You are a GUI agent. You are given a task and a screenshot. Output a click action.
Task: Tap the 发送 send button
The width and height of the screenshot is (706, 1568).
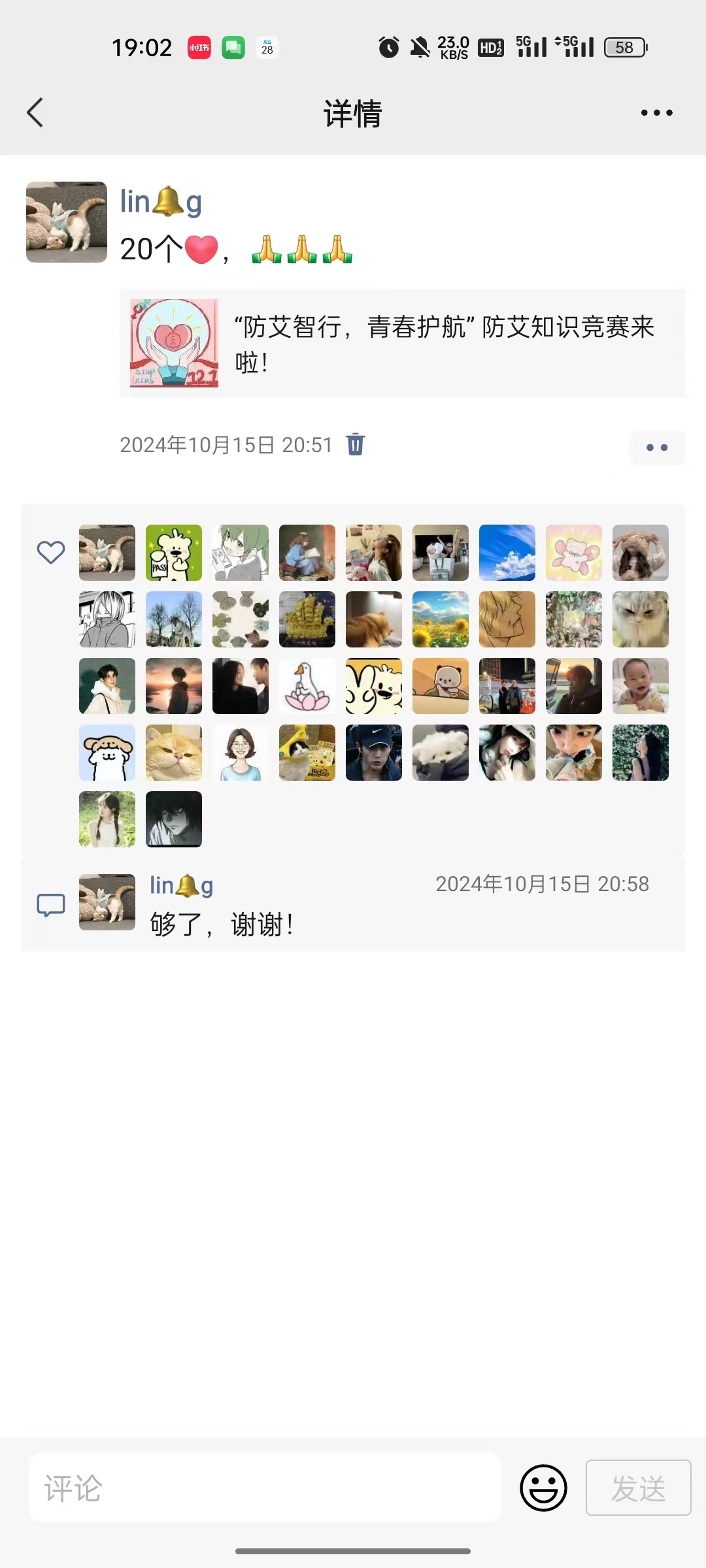click(x=638, y=1488)
